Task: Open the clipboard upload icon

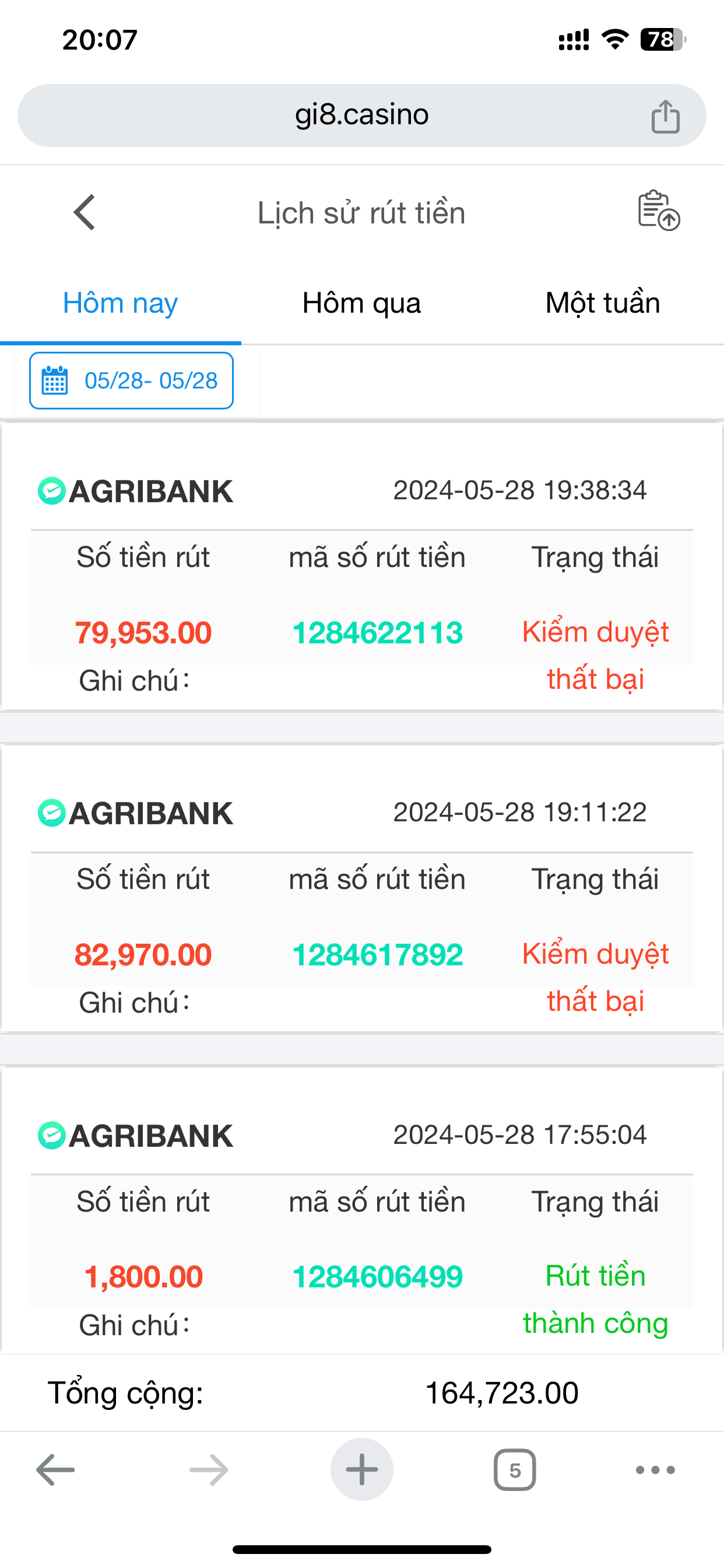Action: click(x=658, y=211)
